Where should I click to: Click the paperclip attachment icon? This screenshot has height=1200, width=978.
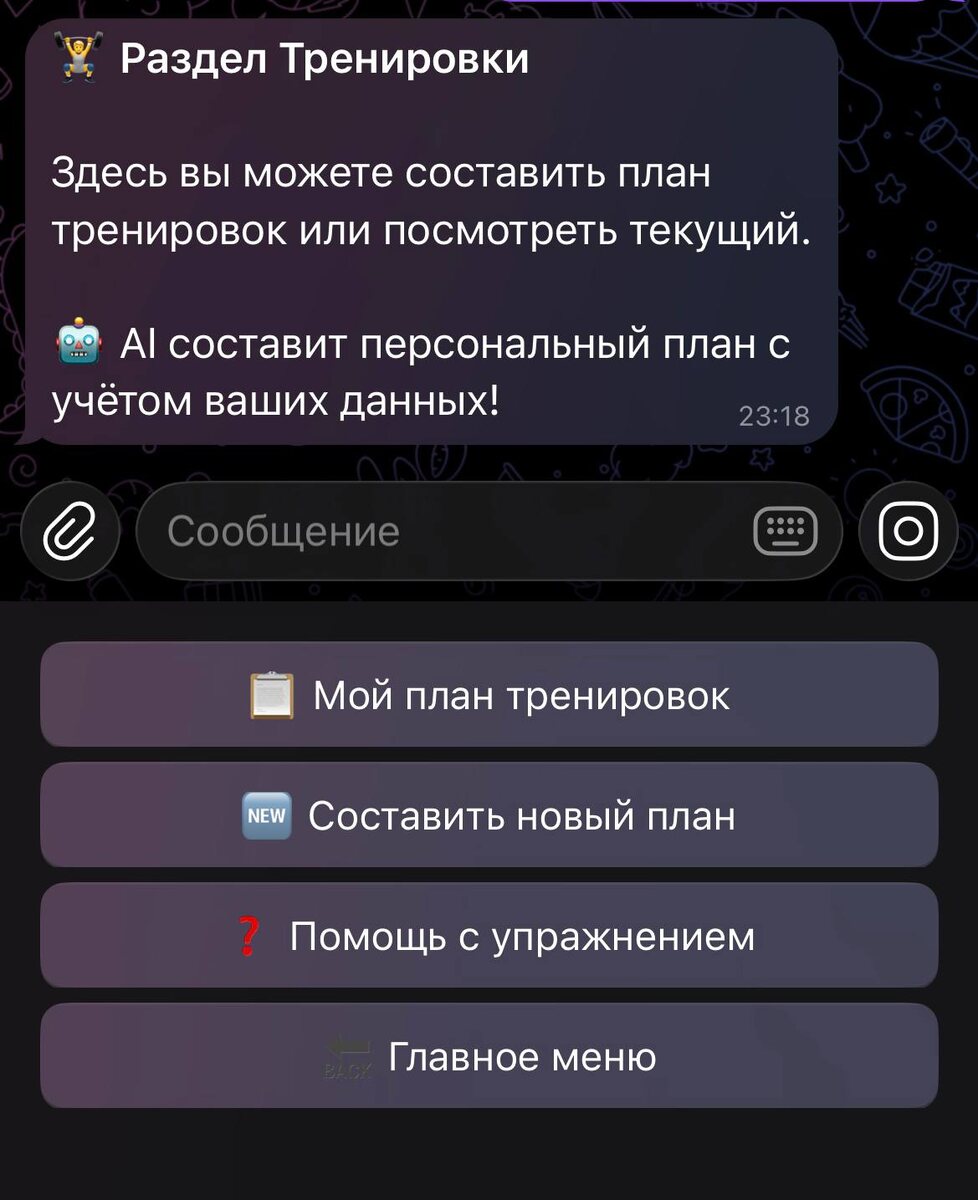tap(70, 531)
